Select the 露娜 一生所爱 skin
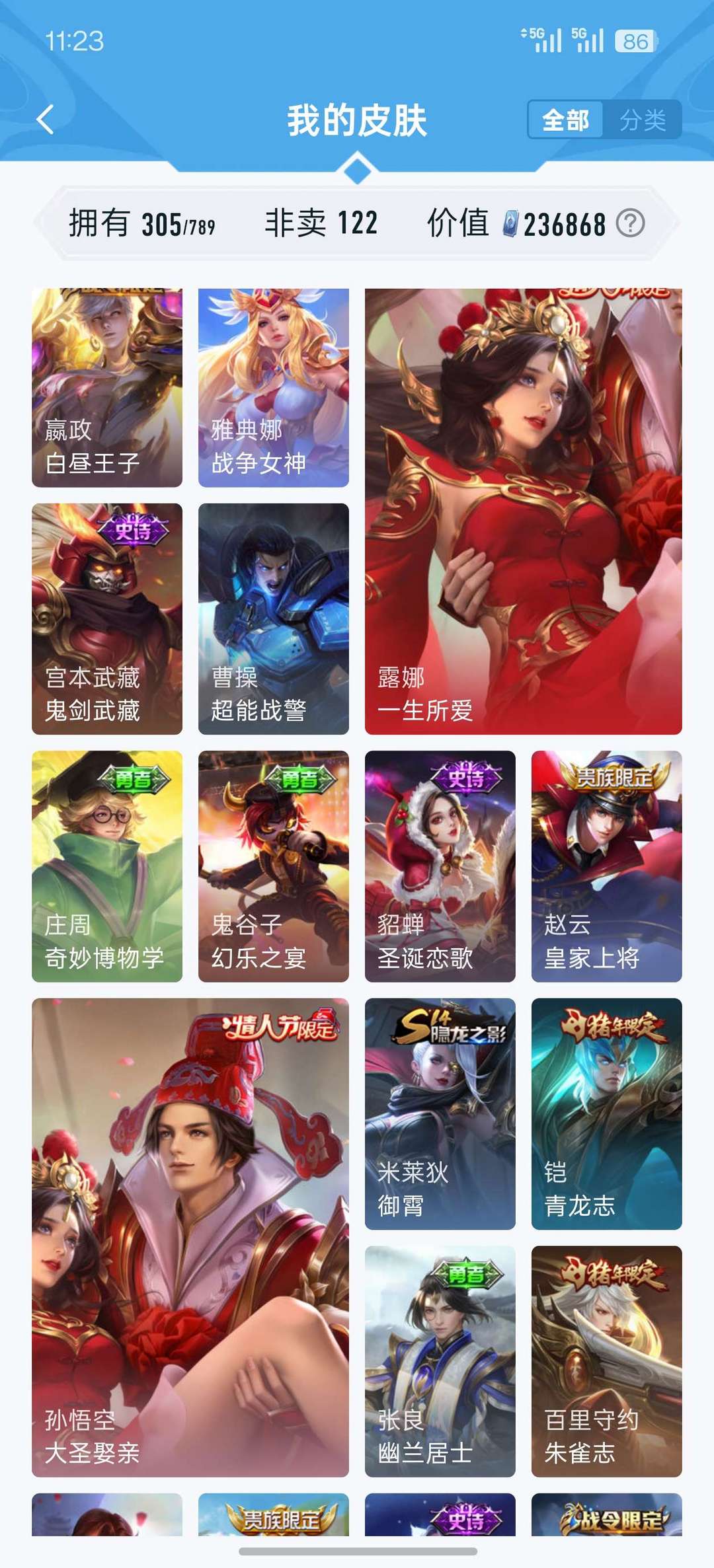 (522, 515)
